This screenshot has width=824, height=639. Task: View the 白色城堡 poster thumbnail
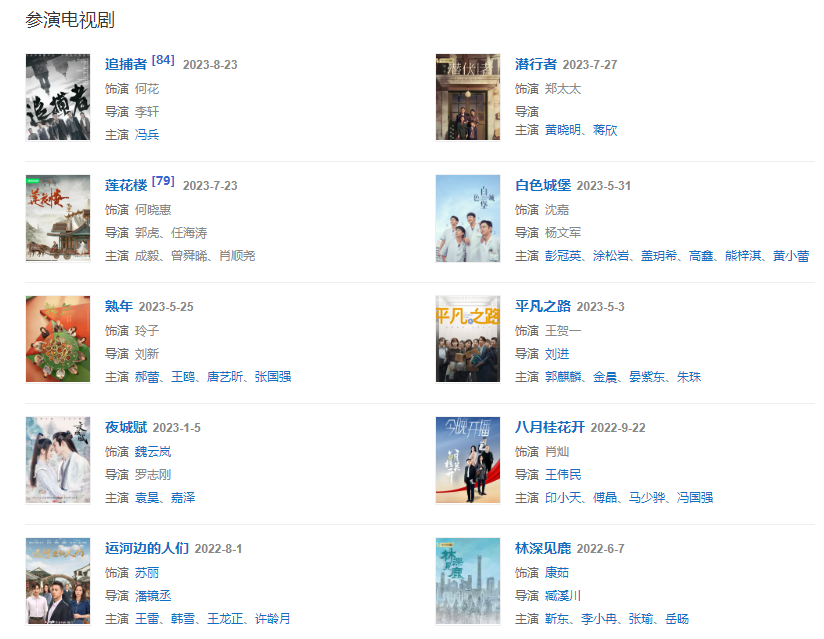(x=468, y=218)
